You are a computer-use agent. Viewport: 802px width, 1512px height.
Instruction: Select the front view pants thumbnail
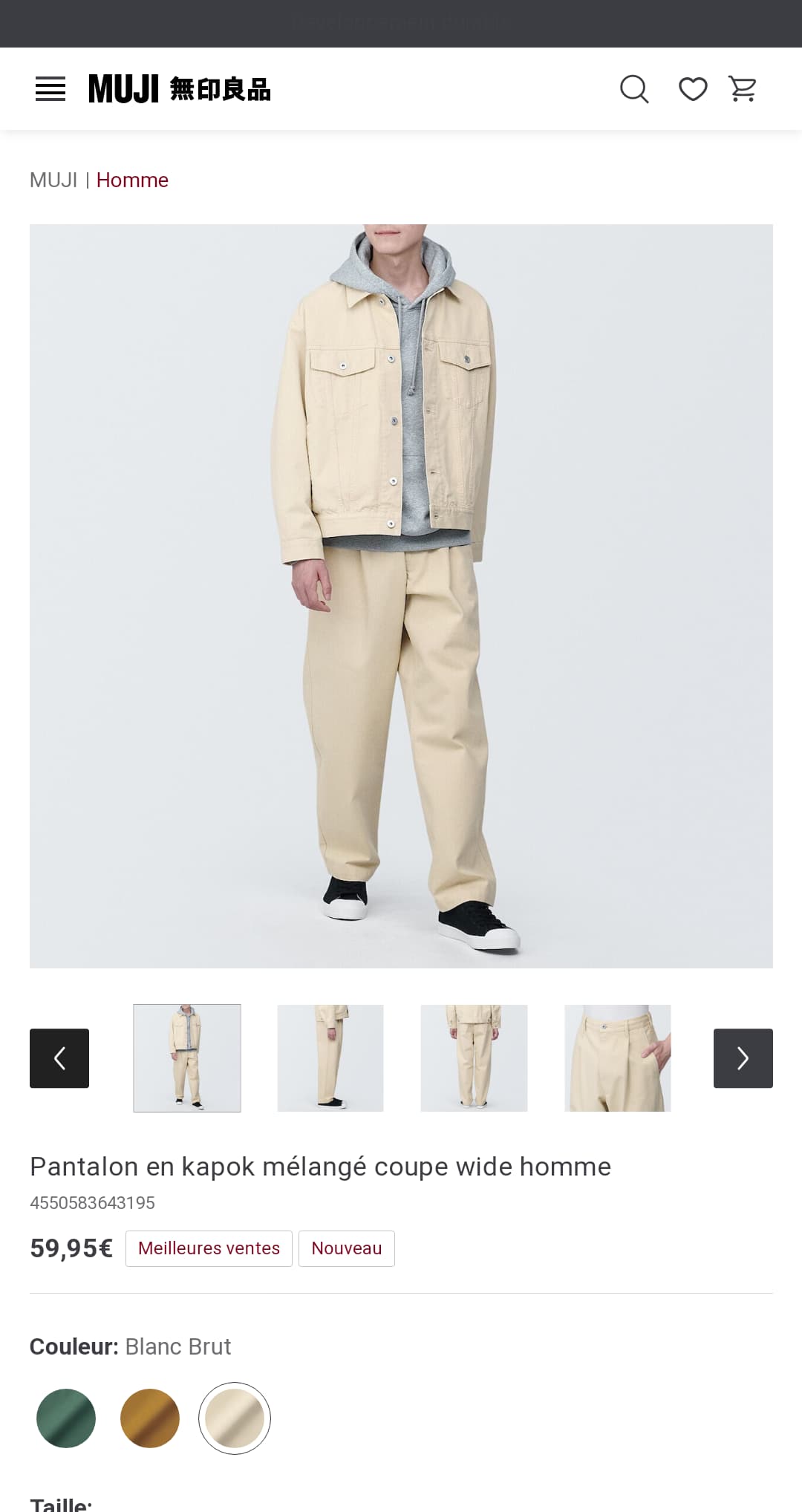click(x=474, y=1058)
